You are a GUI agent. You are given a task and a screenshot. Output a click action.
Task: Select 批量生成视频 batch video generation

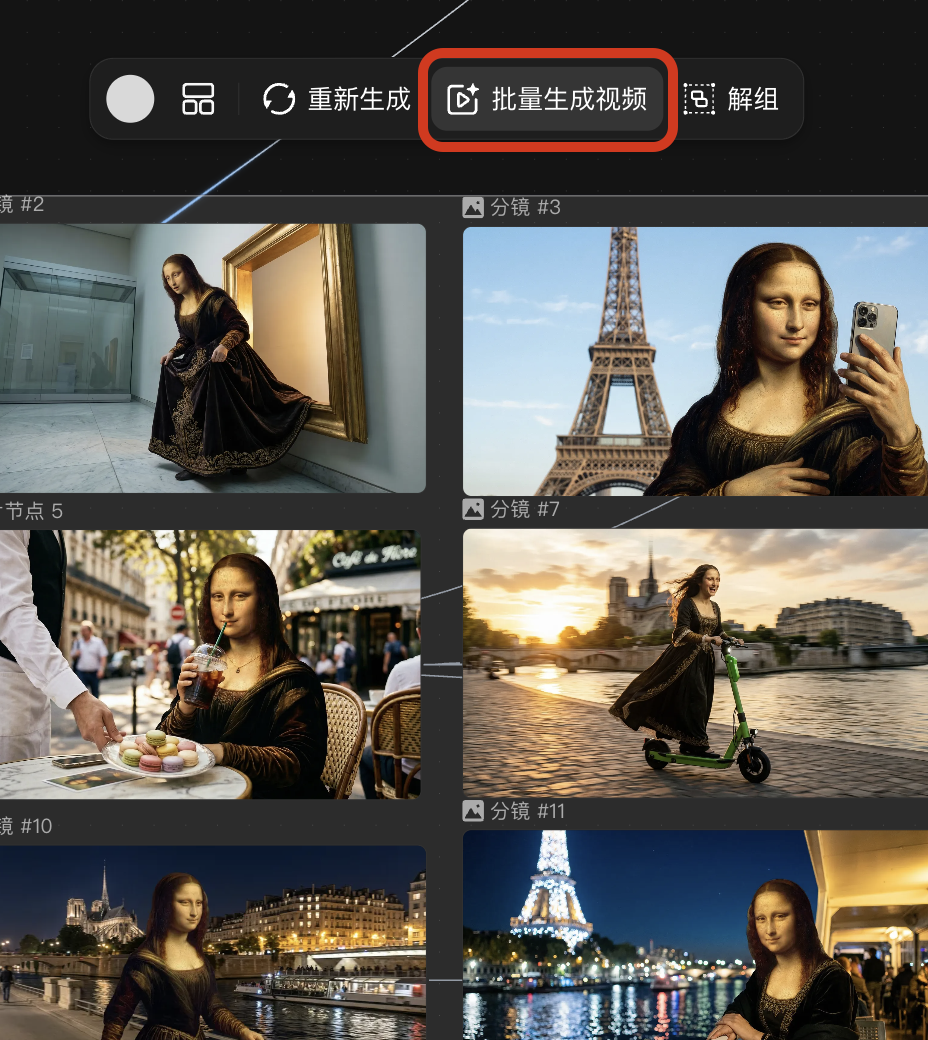(547, 99)
